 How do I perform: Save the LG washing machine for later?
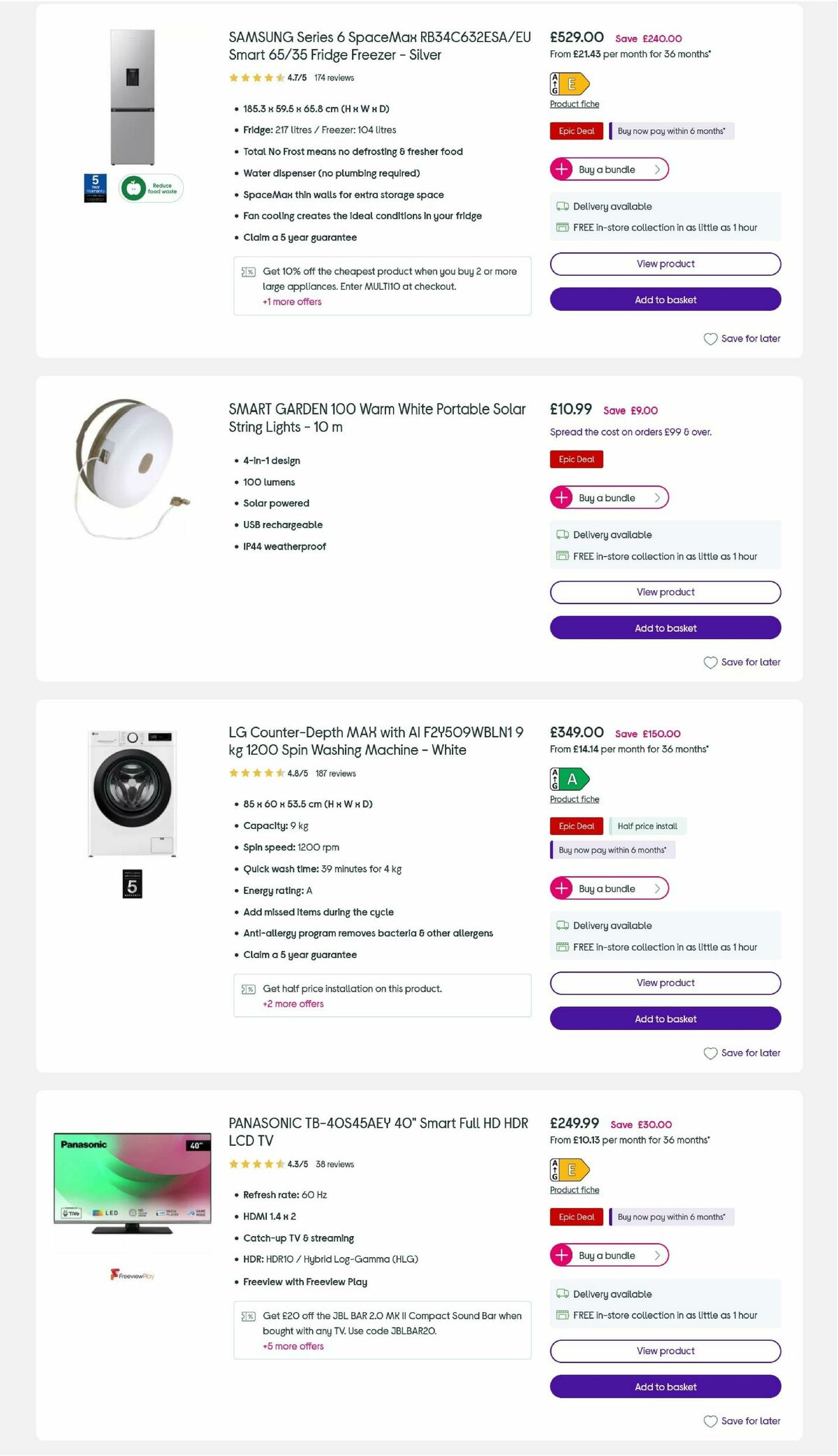(742, 1052)
